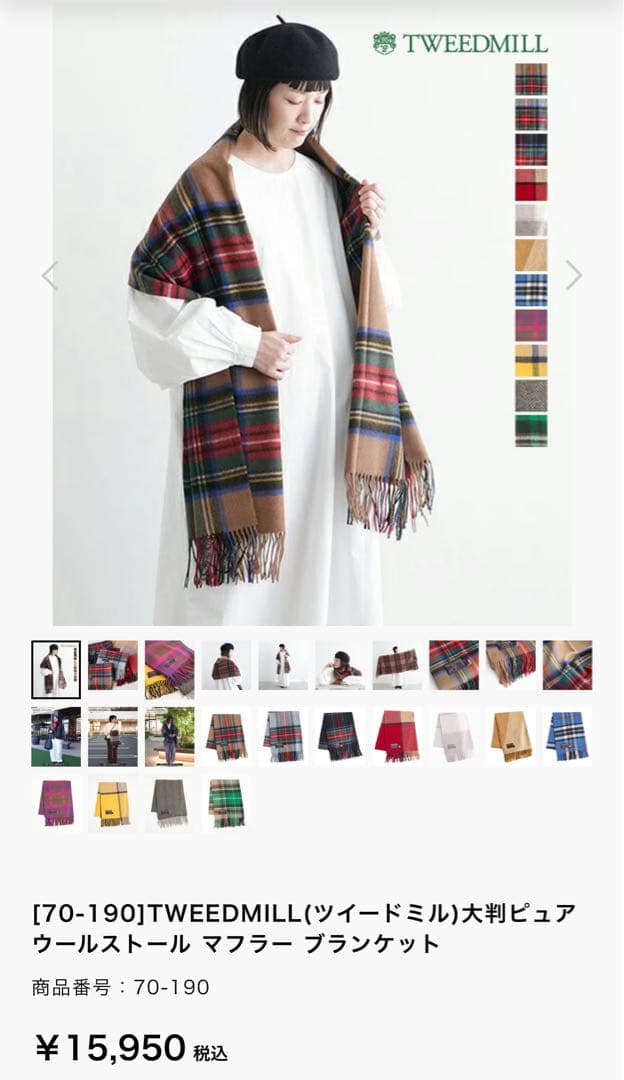Image resolution: width=624 pixels, height=1080 pixels.
Task: Select the plain red scarf thumbnail
Action: pos(397,736)
